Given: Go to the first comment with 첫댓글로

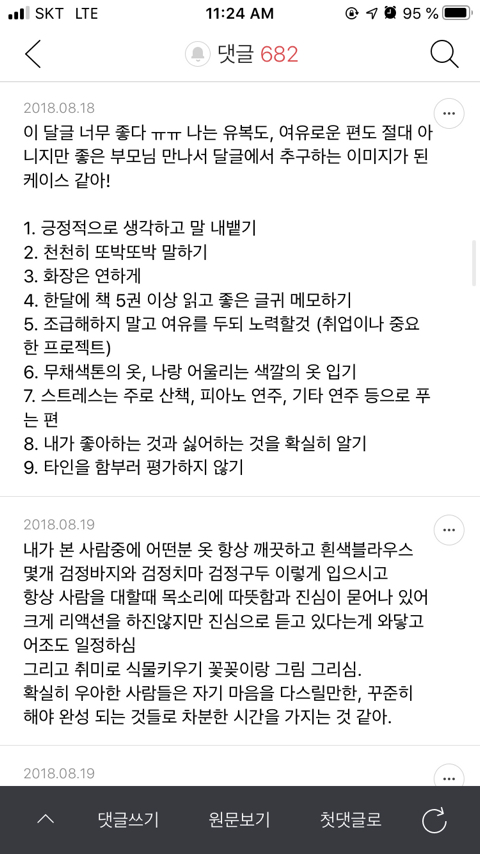Looking at the screenshot, I should click(x=350, y=819).
